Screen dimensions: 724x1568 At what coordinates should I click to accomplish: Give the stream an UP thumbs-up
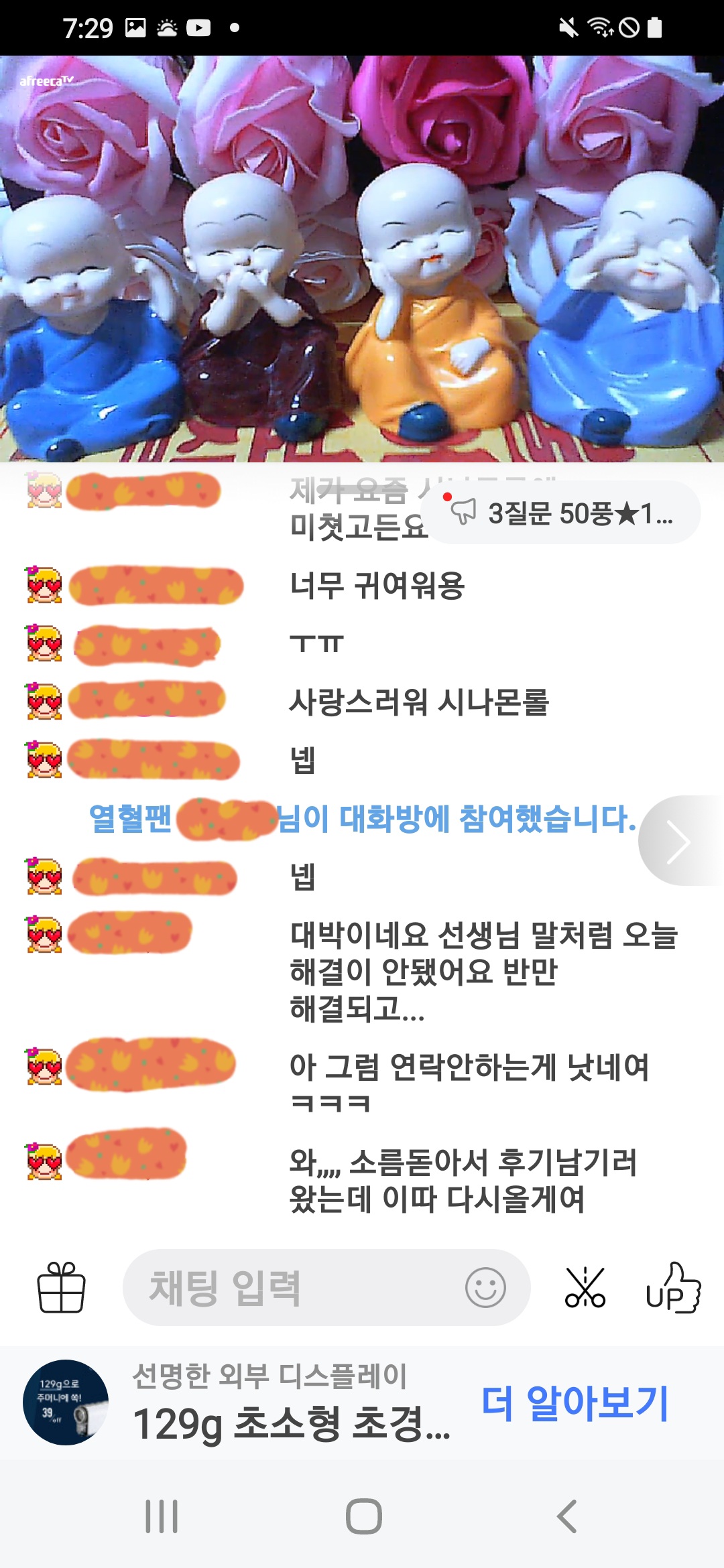click(x=672, y=1287)
